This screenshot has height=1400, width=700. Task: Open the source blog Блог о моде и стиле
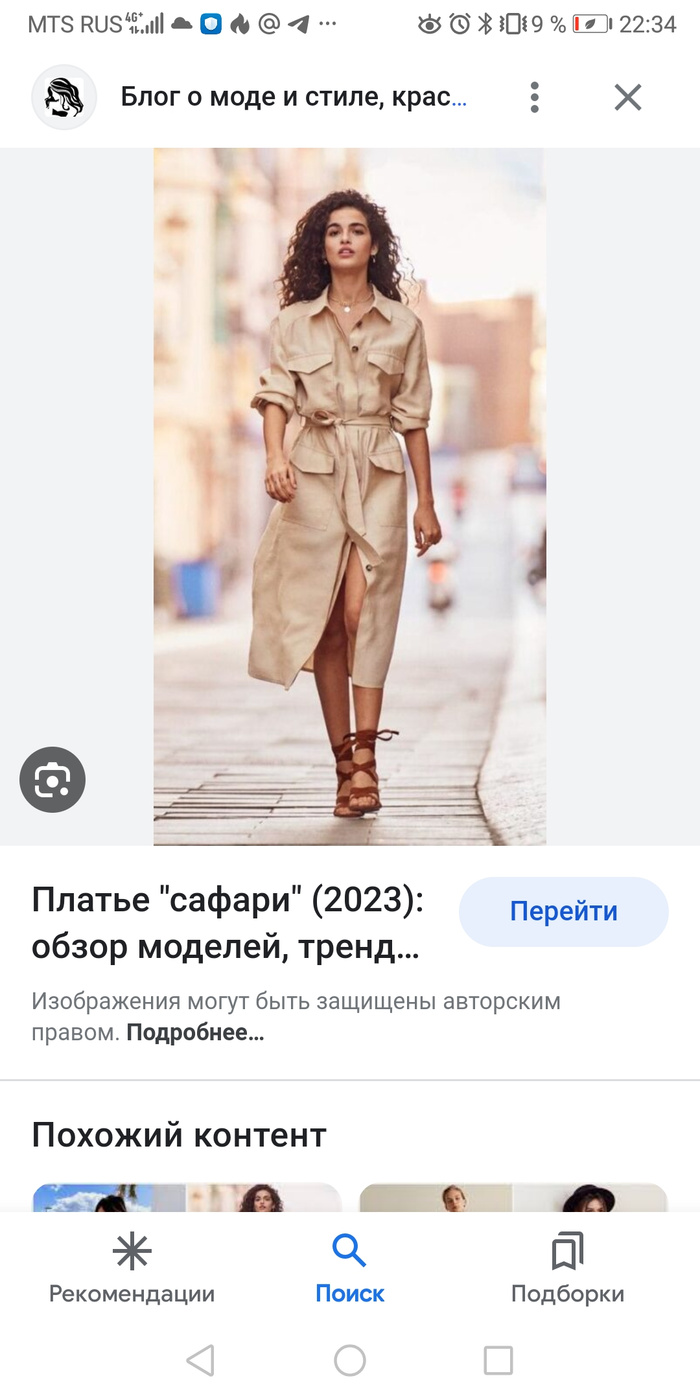tap(293, 97)
